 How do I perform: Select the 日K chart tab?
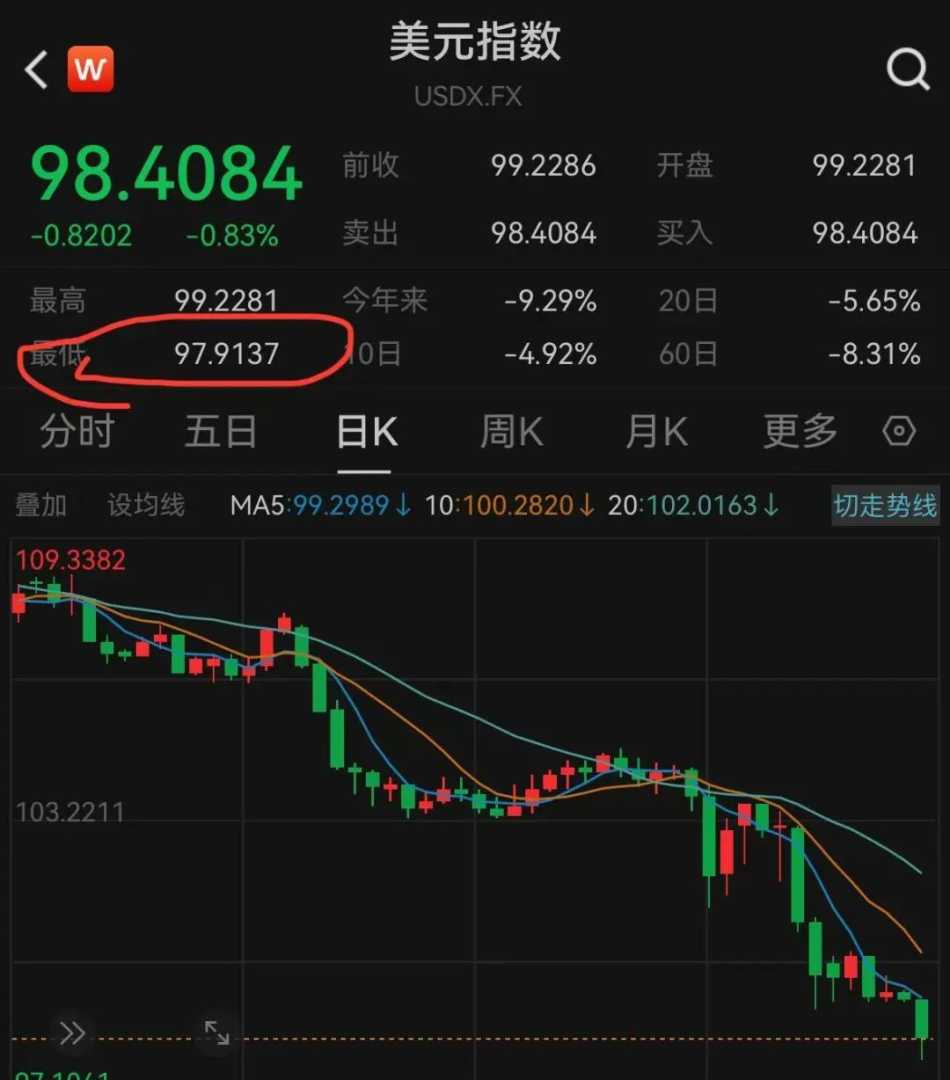pyautogui.click(x=366, y=432)
